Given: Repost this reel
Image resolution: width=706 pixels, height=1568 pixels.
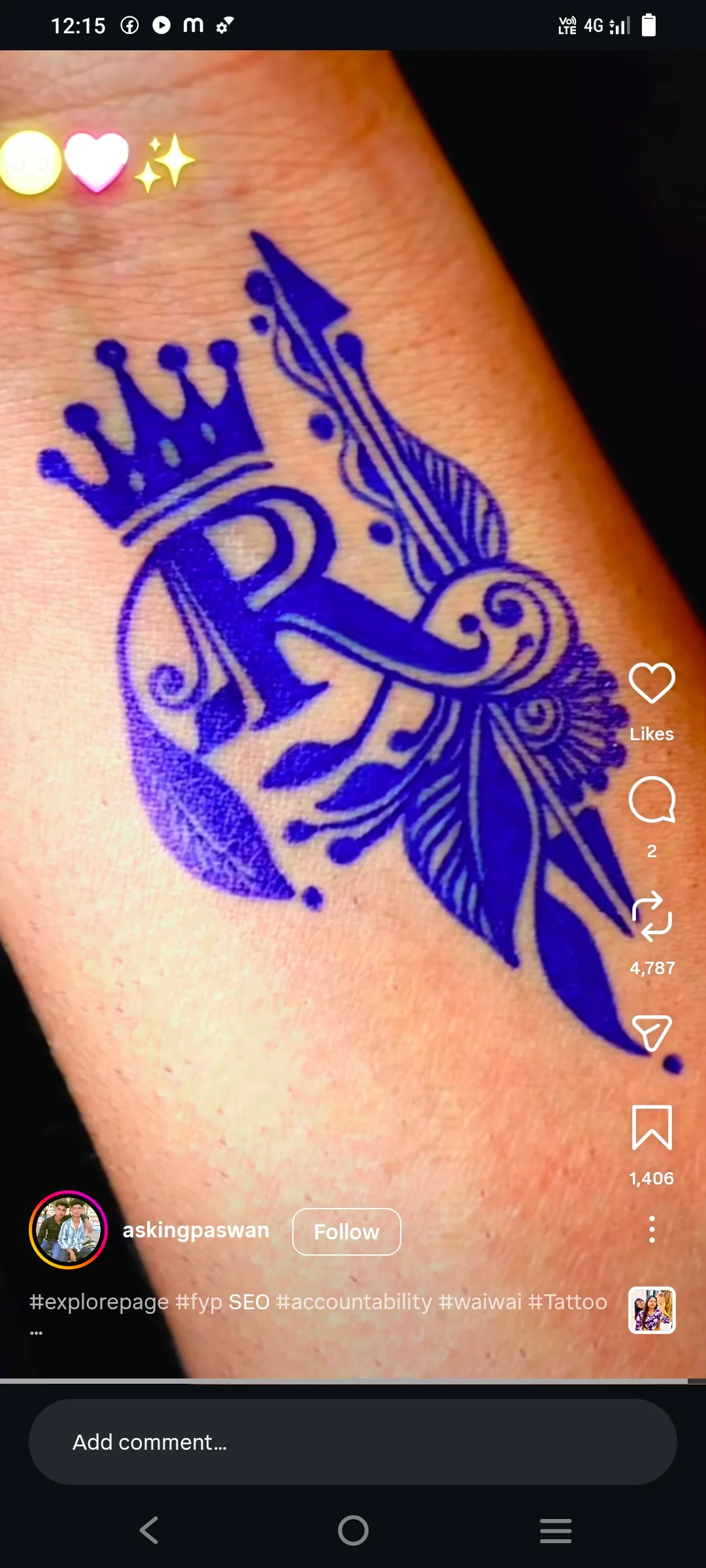Looking at the screenshot, I should pyautogui.click(x=652, y=917).
